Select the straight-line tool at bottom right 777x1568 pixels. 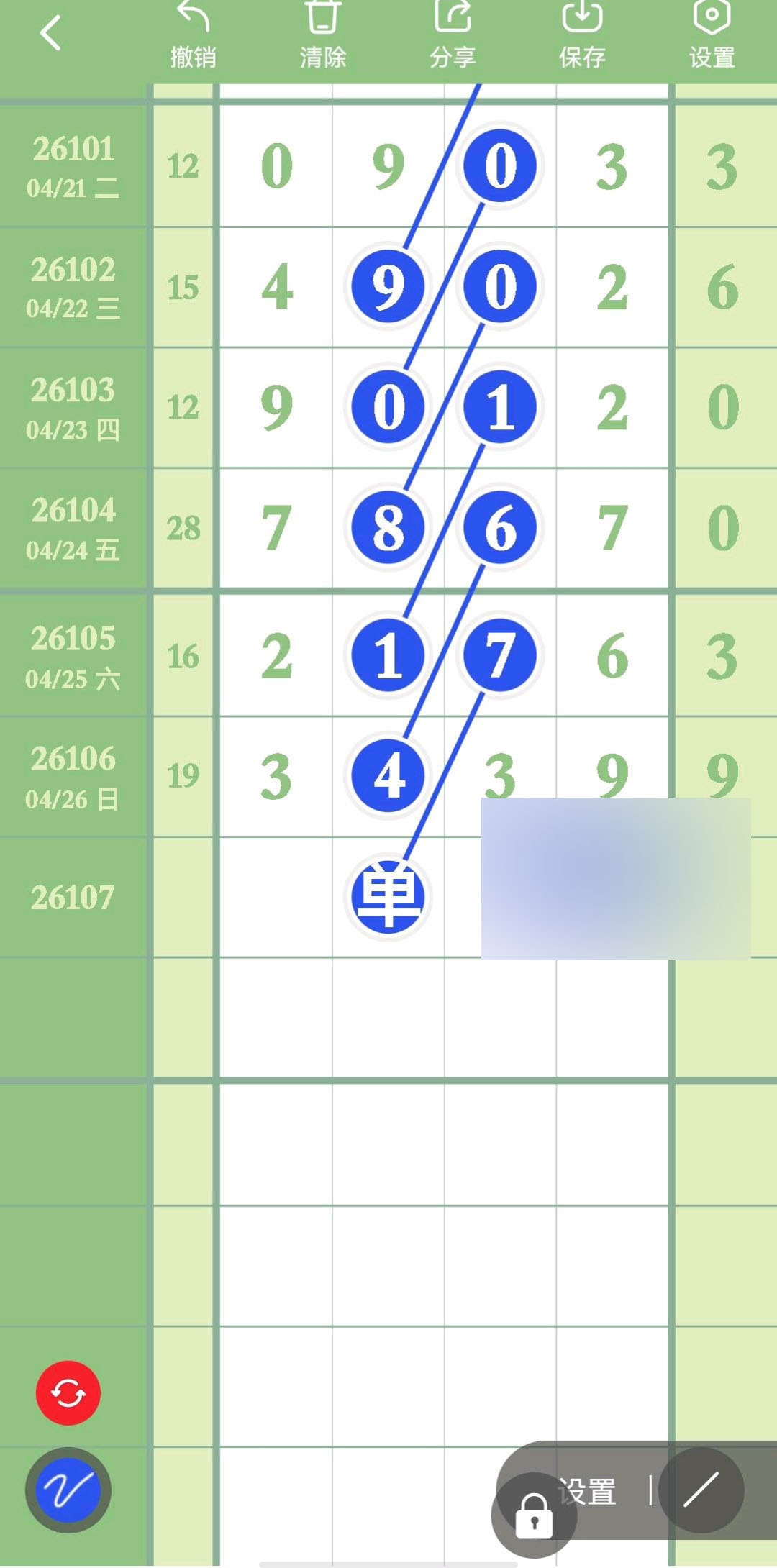[701, 1490]
